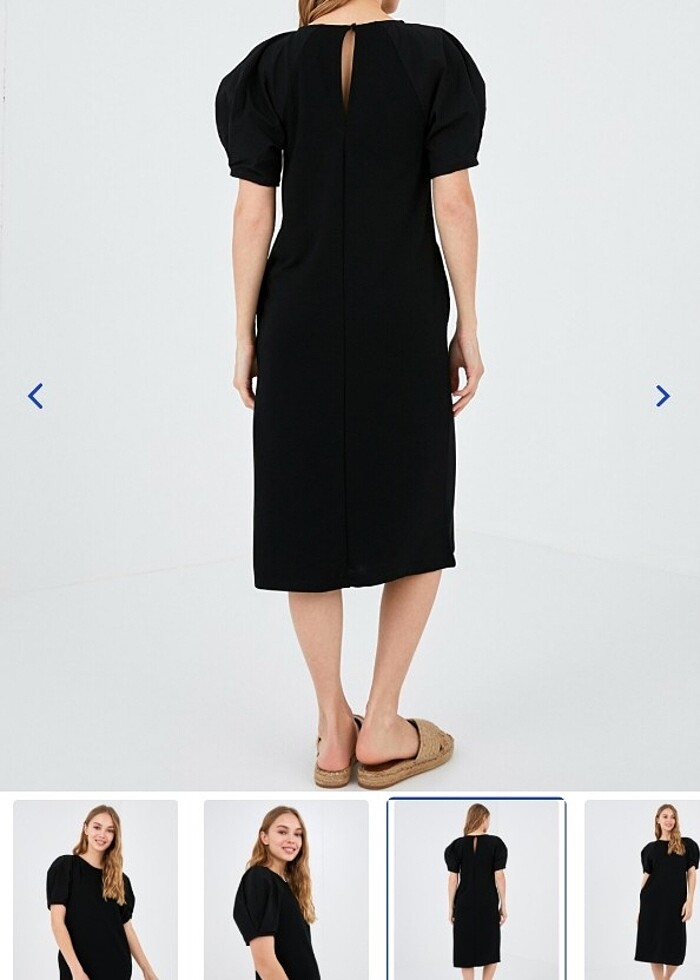Select the partly cut-off full-length front thumbnail
The width and height of the screenshot is (700, 980).
642,889
